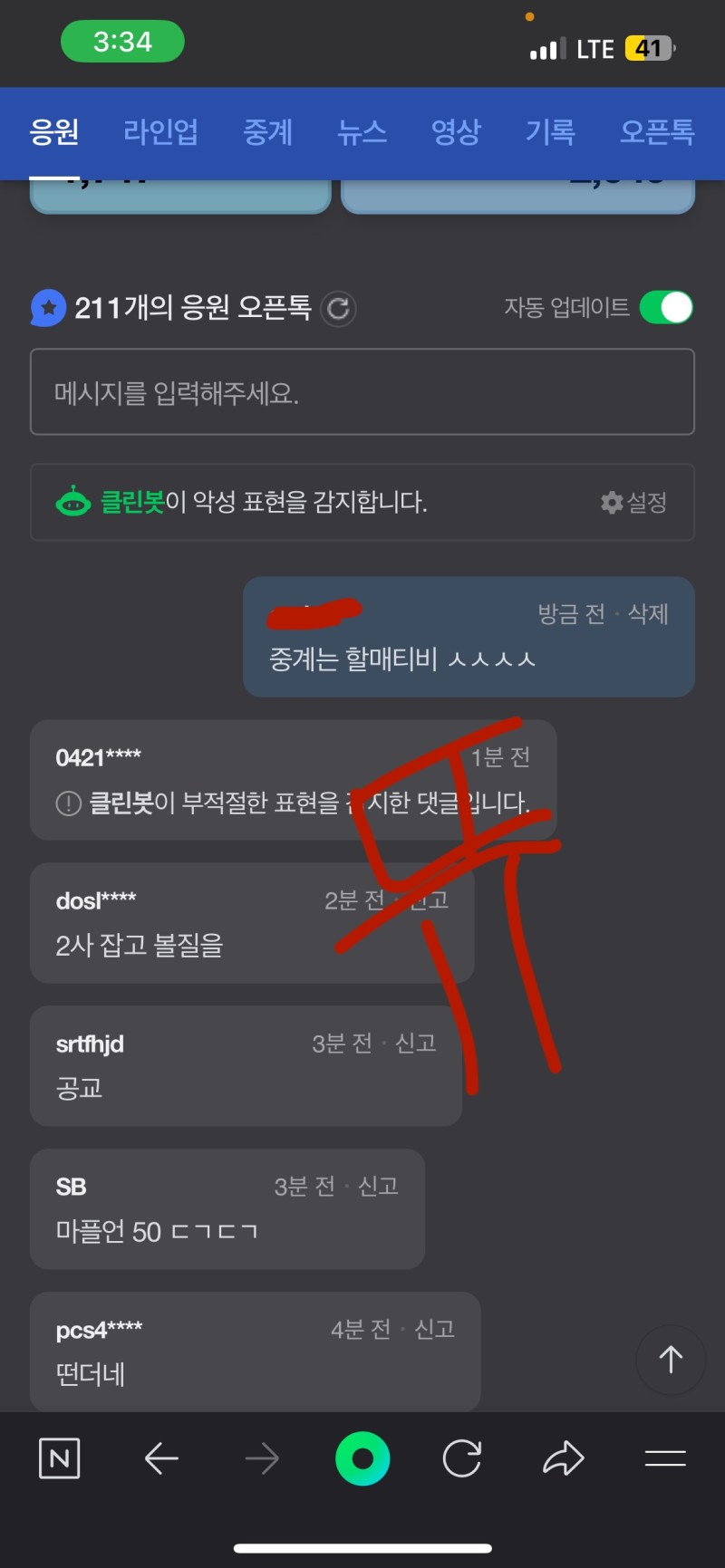
Task: Report pcs4****'s comment with 신고
Action: point(434,1330)
